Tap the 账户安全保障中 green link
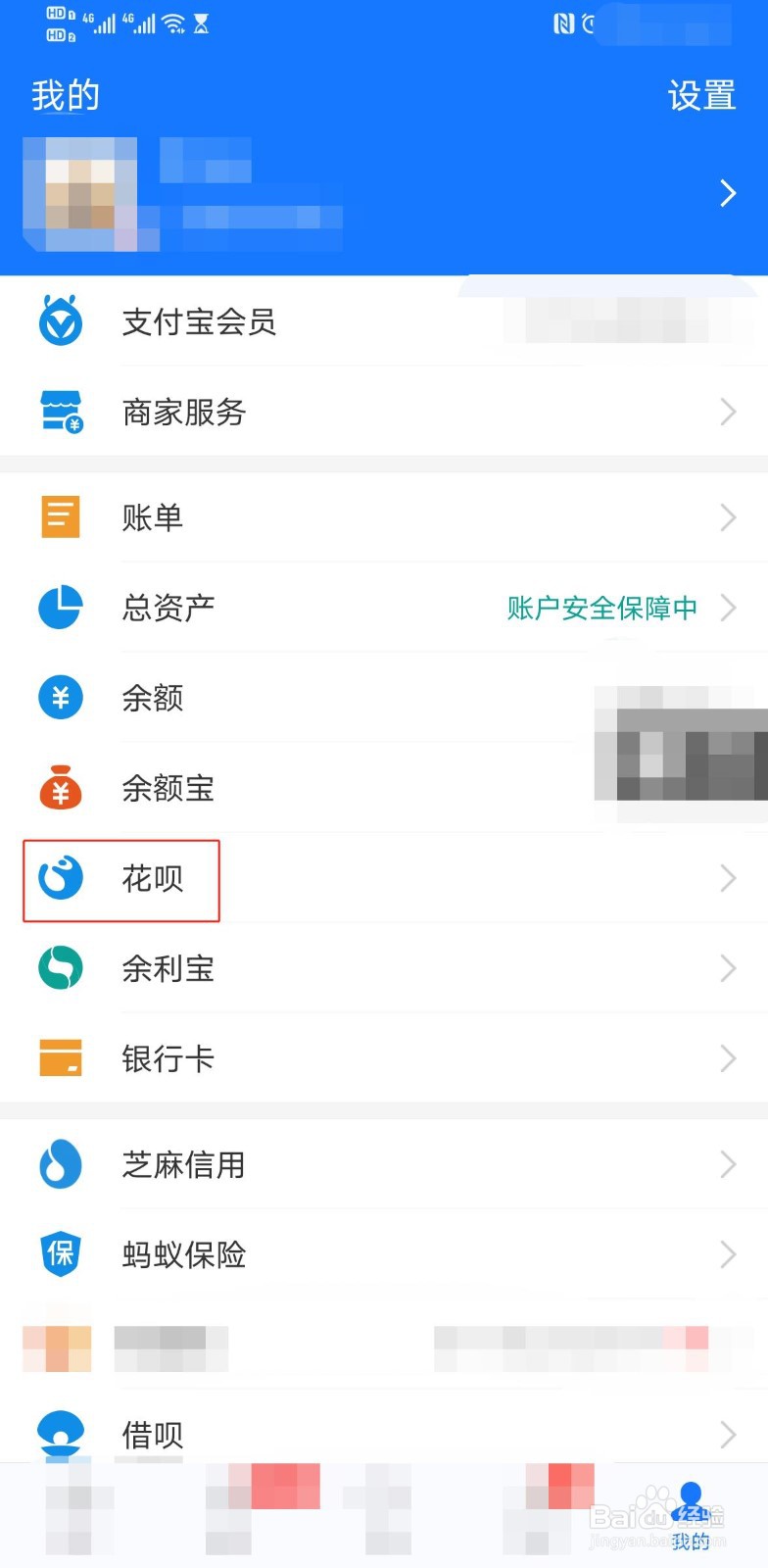The height and width of the screenshot is (1568, 768). click(x=600, y=608)
